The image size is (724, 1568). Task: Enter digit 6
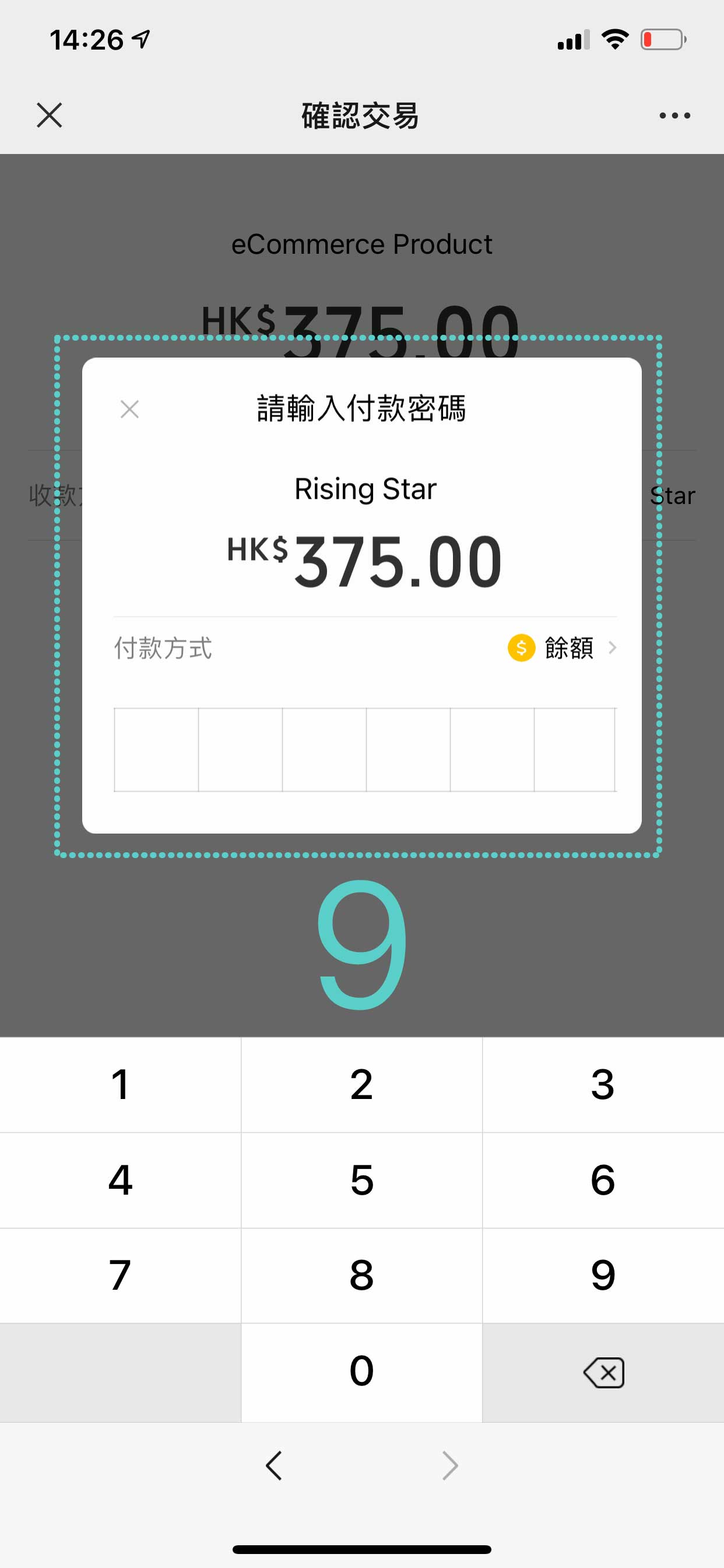point(602,1179)
